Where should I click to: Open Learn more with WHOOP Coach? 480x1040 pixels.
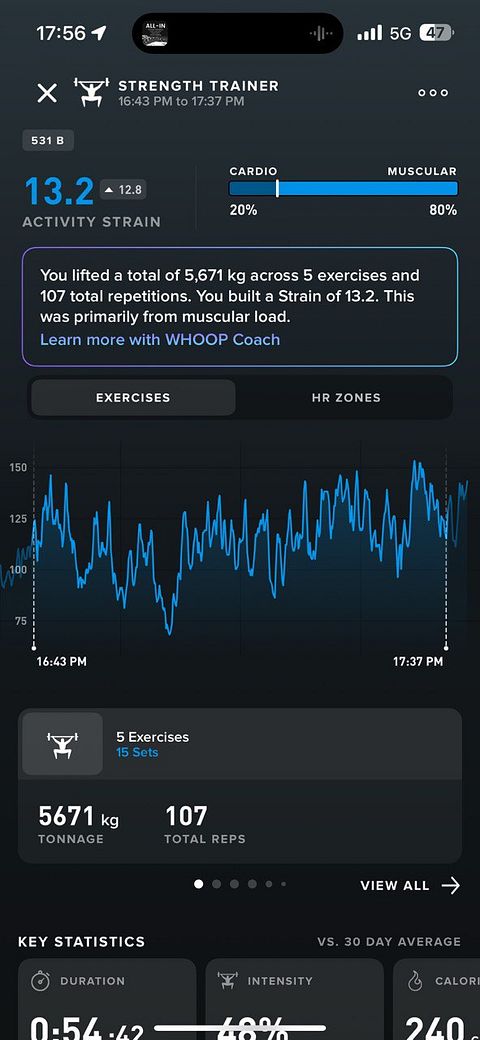coord(160,340)
